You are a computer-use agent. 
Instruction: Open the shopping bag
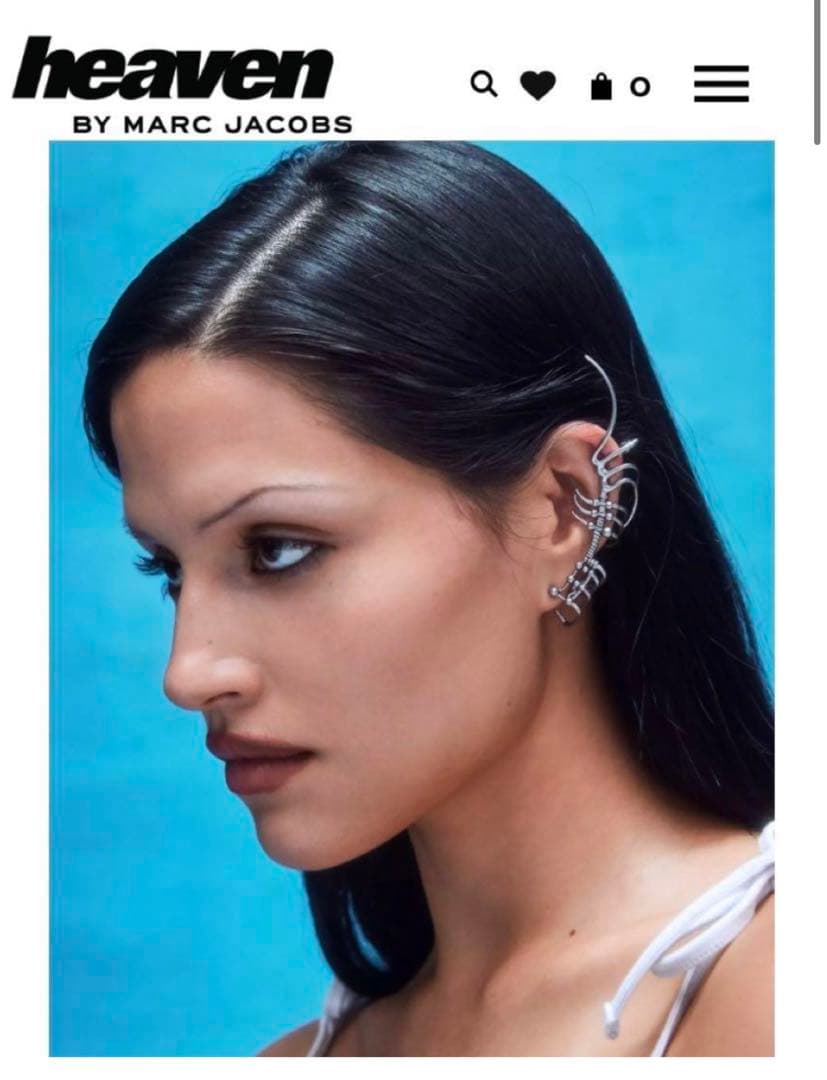601,87
